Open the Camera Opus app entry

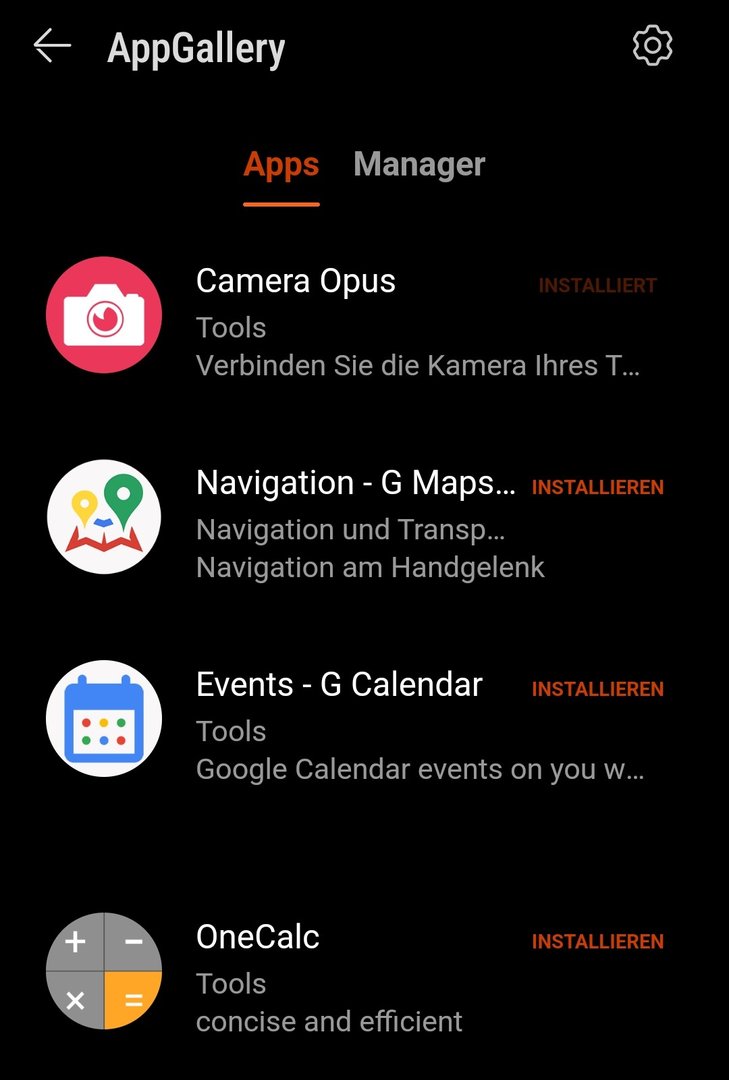pos(296,282)
